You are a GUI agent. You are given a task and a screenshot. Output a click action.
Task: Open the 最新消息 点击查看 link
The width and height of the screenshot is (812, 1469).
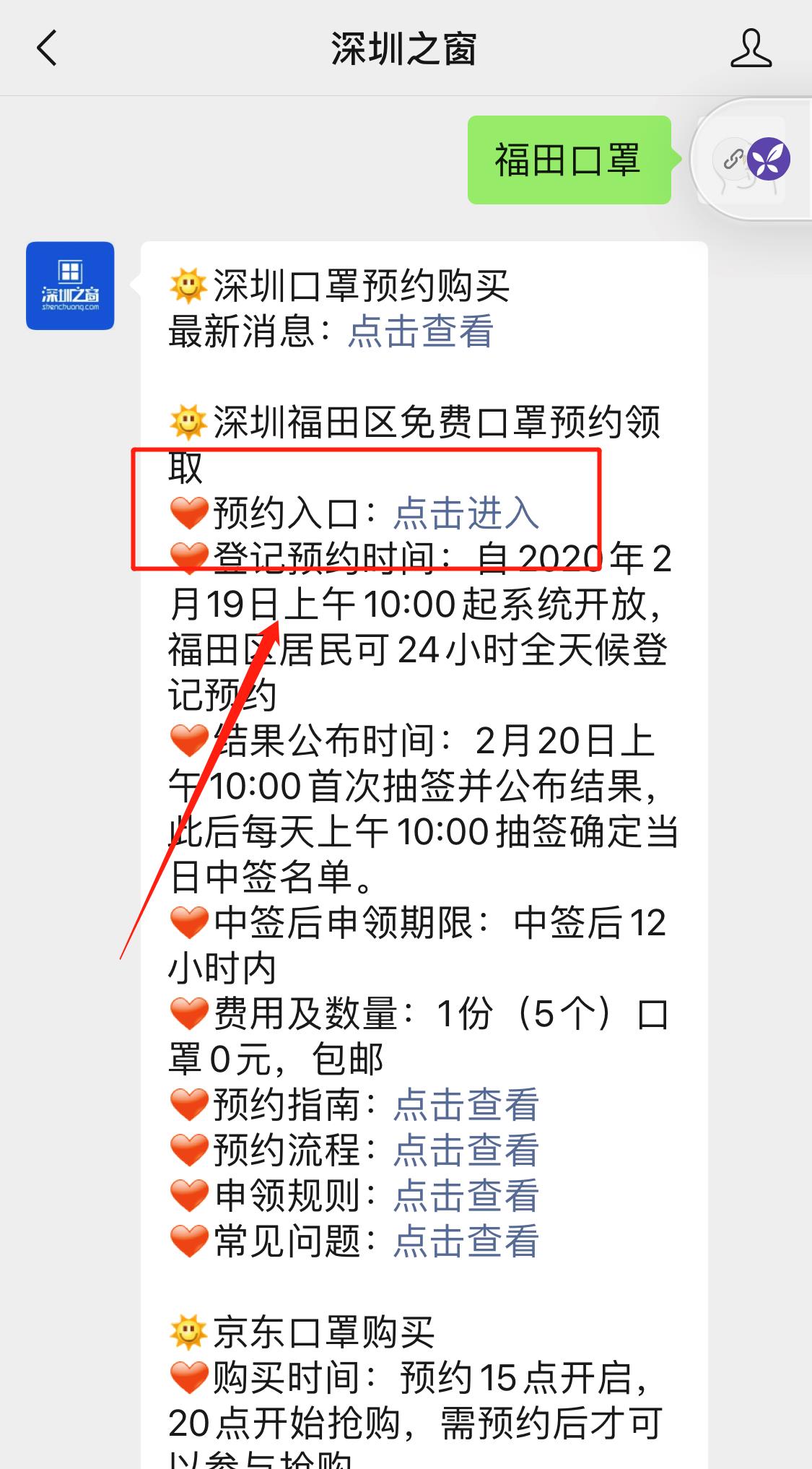click(x=421, y=331)
